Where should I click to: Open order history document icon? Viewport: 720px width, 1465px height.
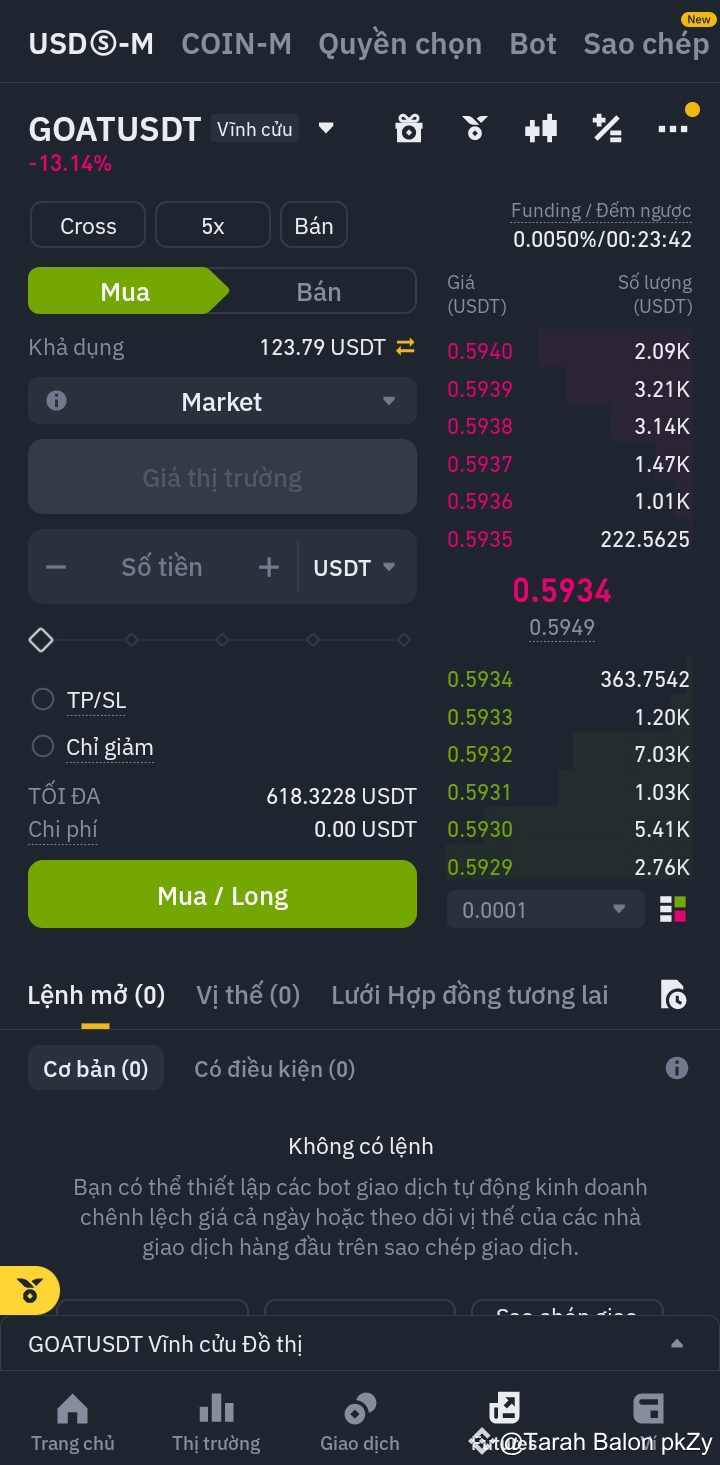click(x=674, y=994)
